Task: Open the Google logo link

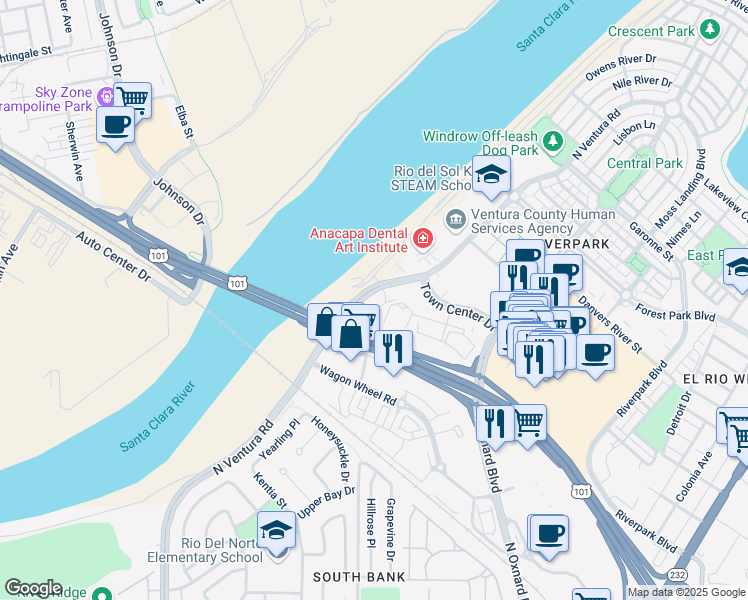Action: (x=33, y=588)
